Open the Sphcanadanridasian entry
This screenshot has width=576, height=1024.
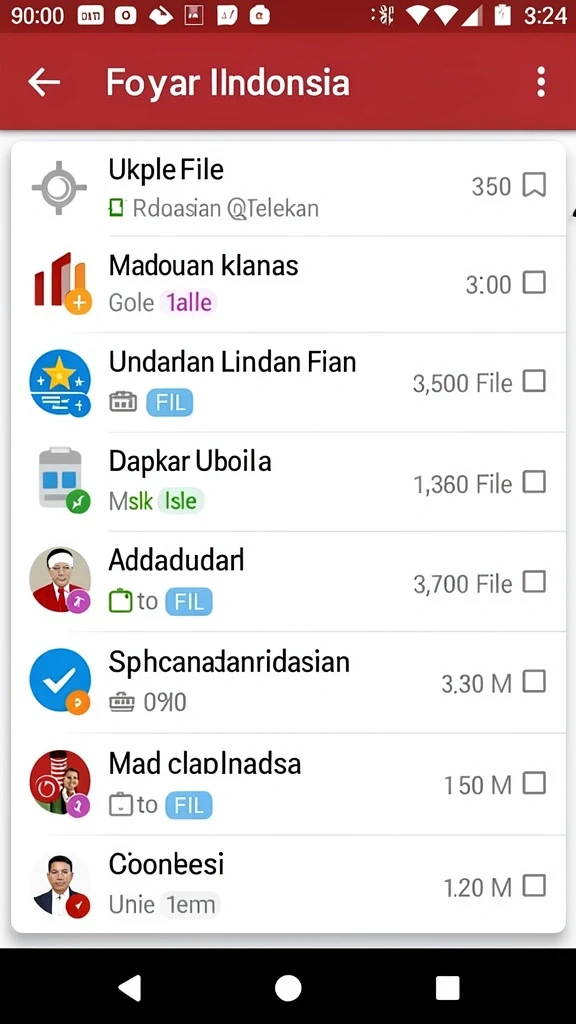[x=288, y=682]
